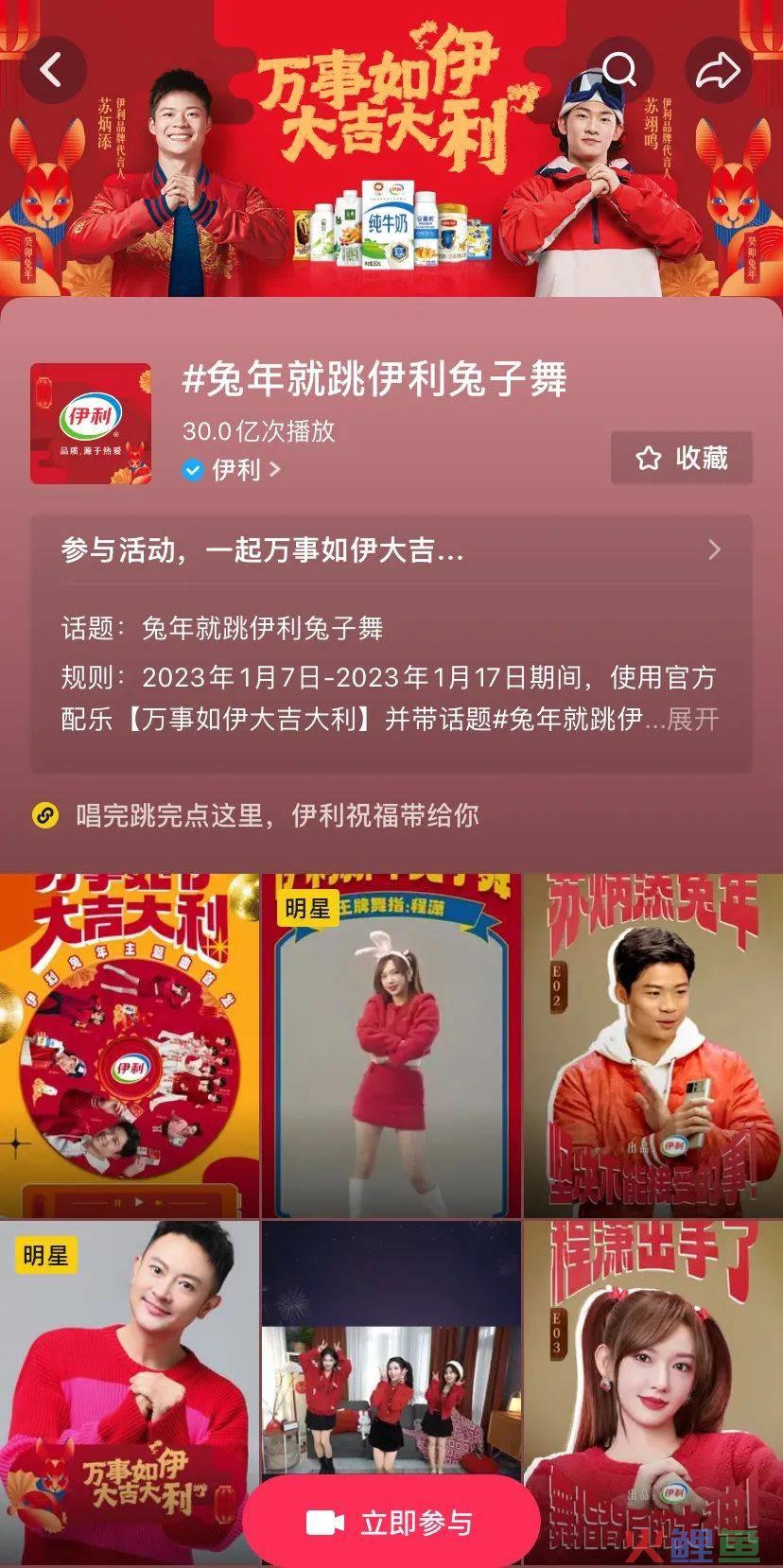The width and height of the screenshot is (783, 1568).
Task: Open the 苏炳添兔年 video
Action: click(x=653, y=1045)
